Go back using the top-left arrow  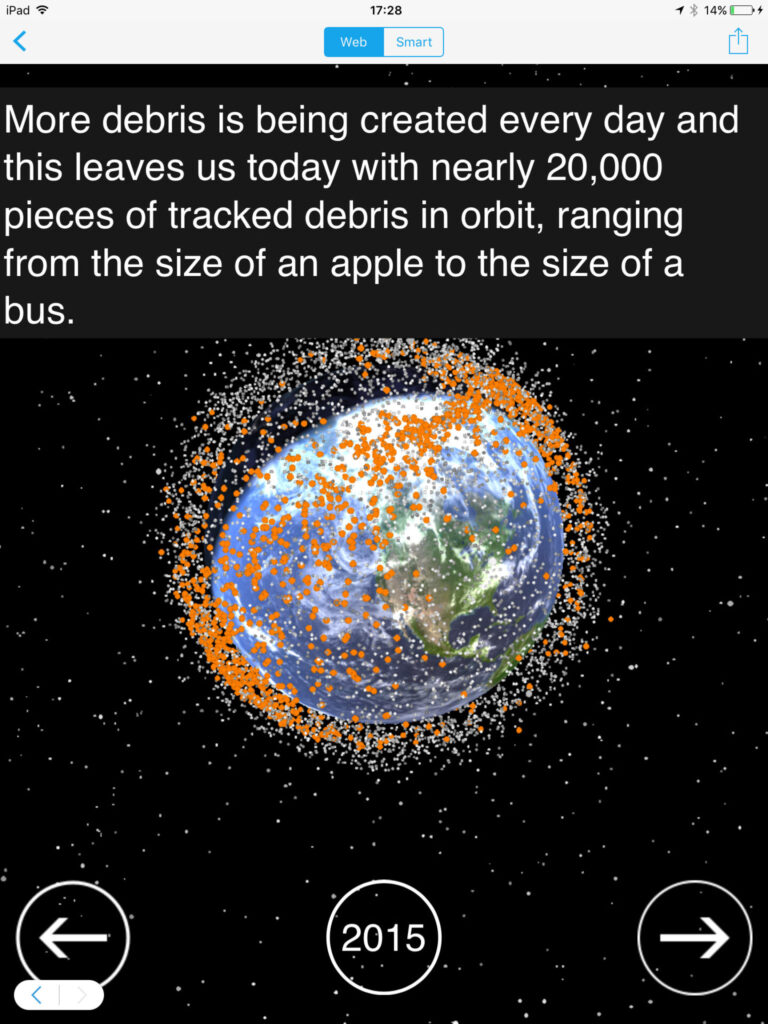click(x=19, y=41)
